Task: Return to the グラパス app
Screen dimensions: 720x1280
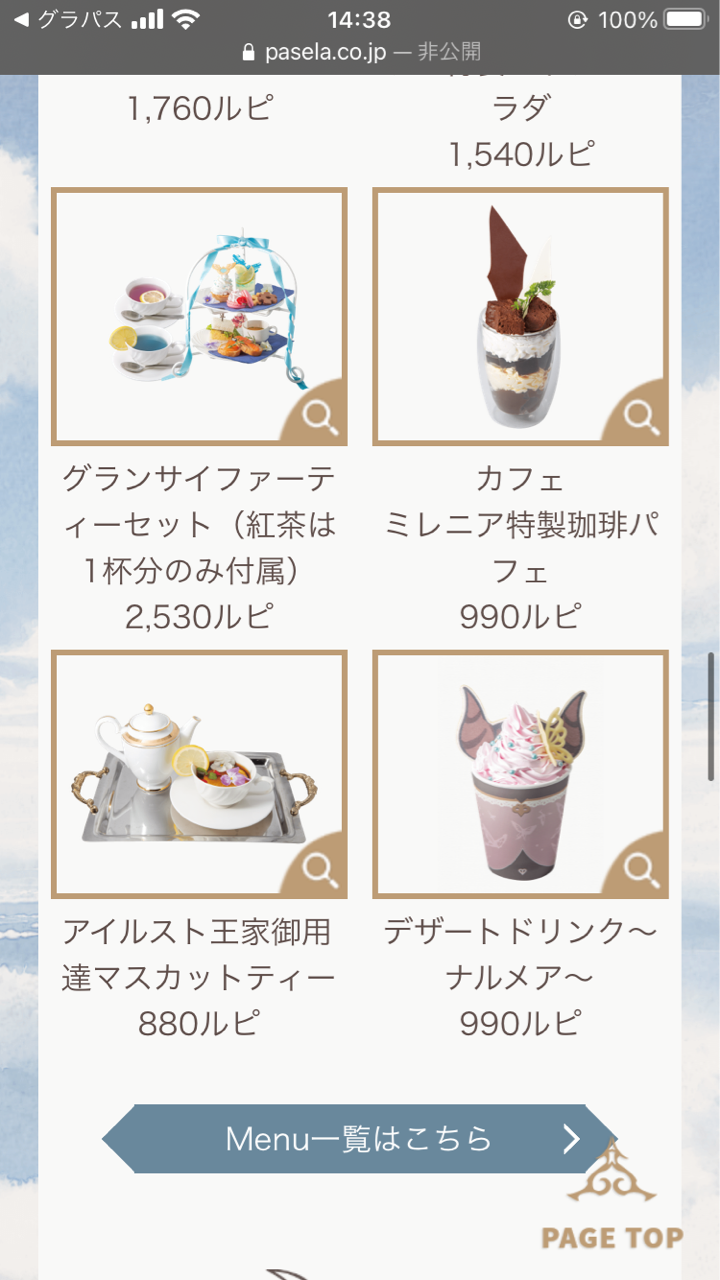Action: (68, 20)
